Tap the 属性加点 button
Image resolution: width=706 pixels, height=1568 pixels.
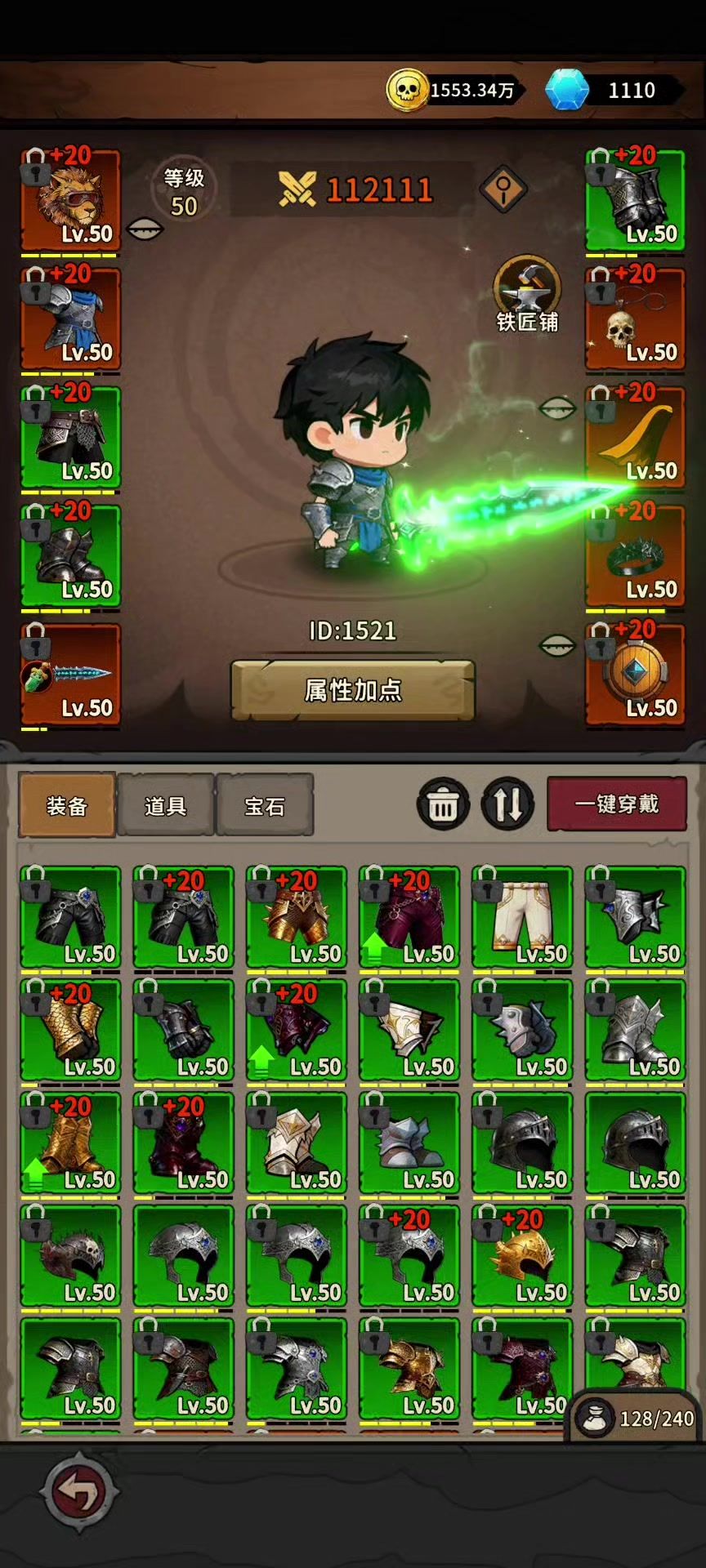[353, 690]
